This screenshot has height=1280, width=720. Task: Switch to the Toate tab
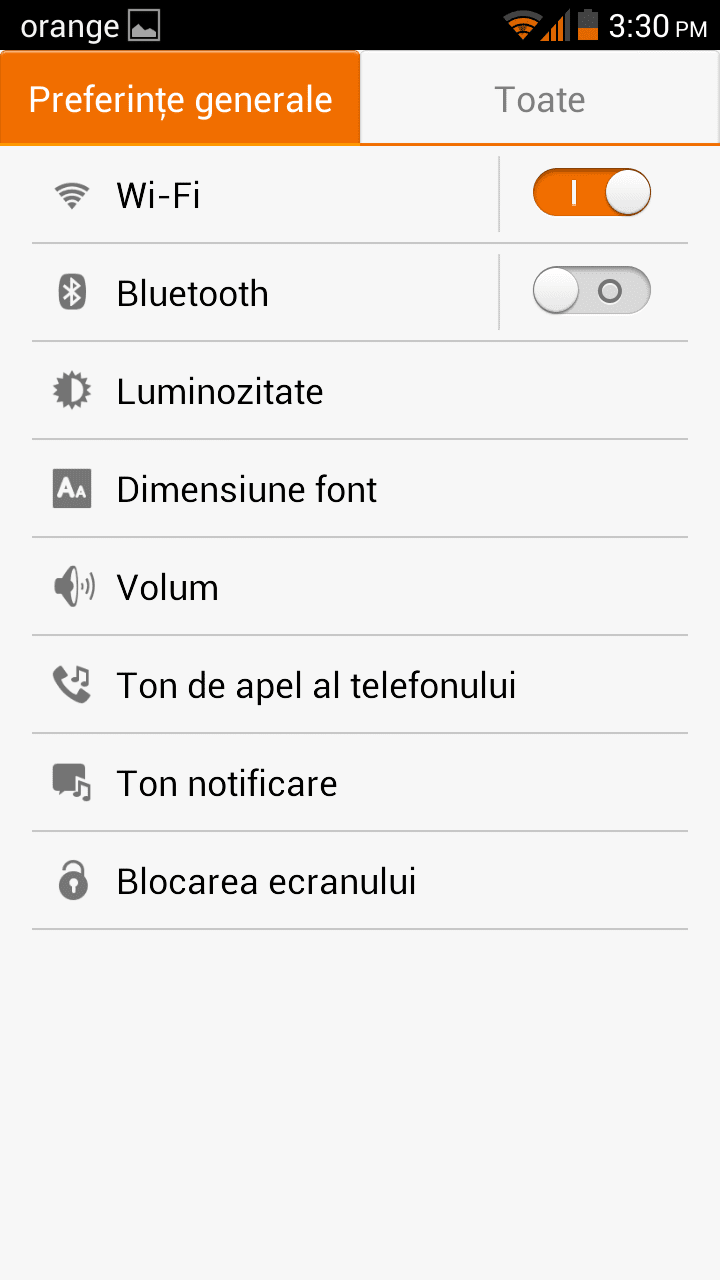(540, 99)
